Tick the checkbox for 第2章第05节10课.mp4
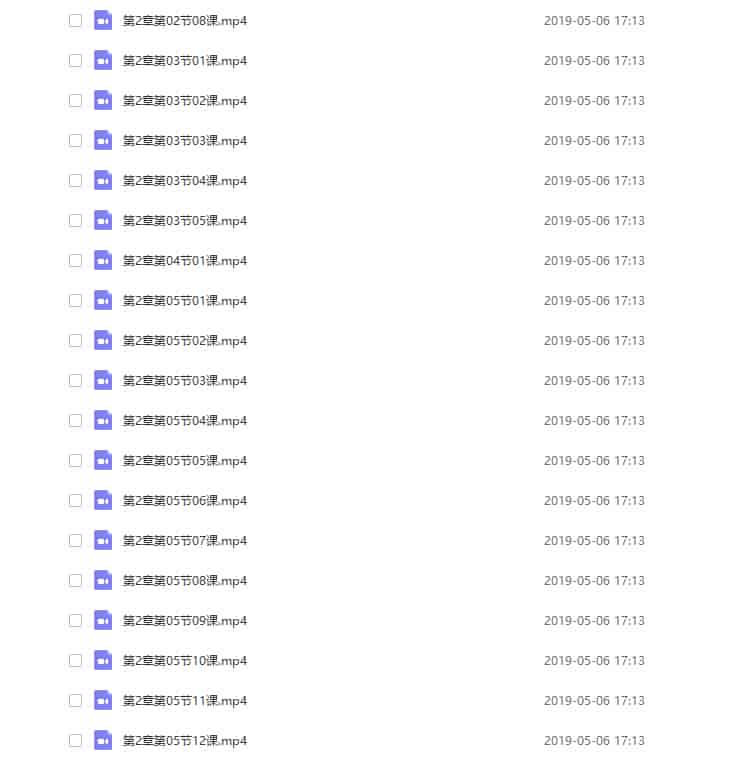Image resolution: width=750 pixels, height=770 pixels. [x=75, y=661]
